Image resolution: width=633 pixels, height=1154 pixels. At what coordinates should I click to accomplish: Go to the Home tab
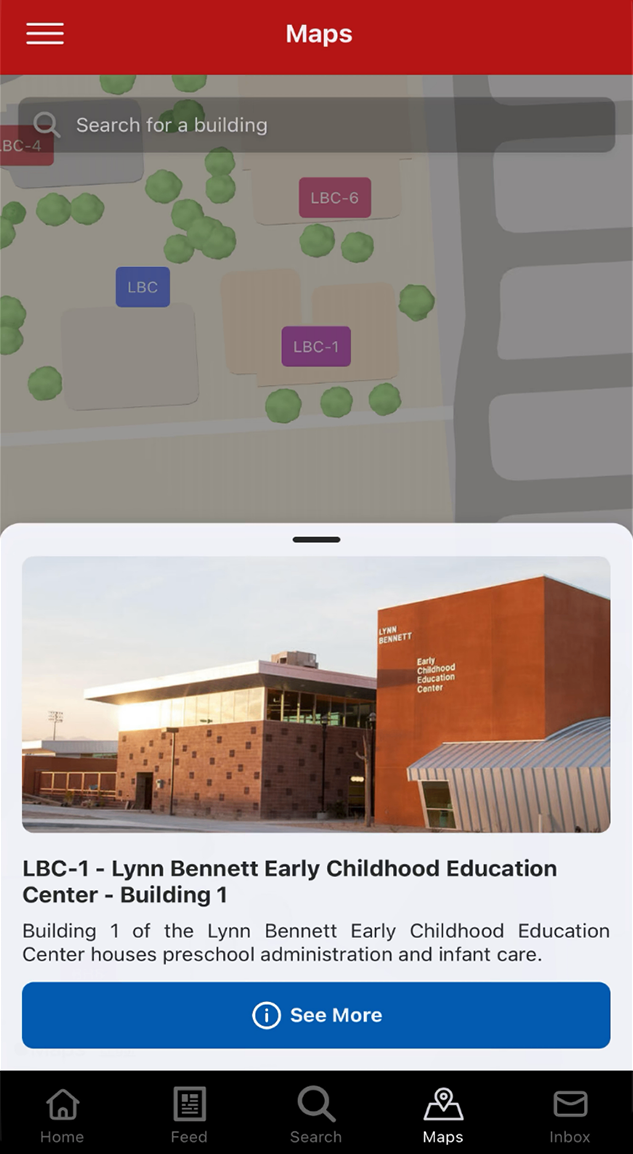pos(62,1115)
